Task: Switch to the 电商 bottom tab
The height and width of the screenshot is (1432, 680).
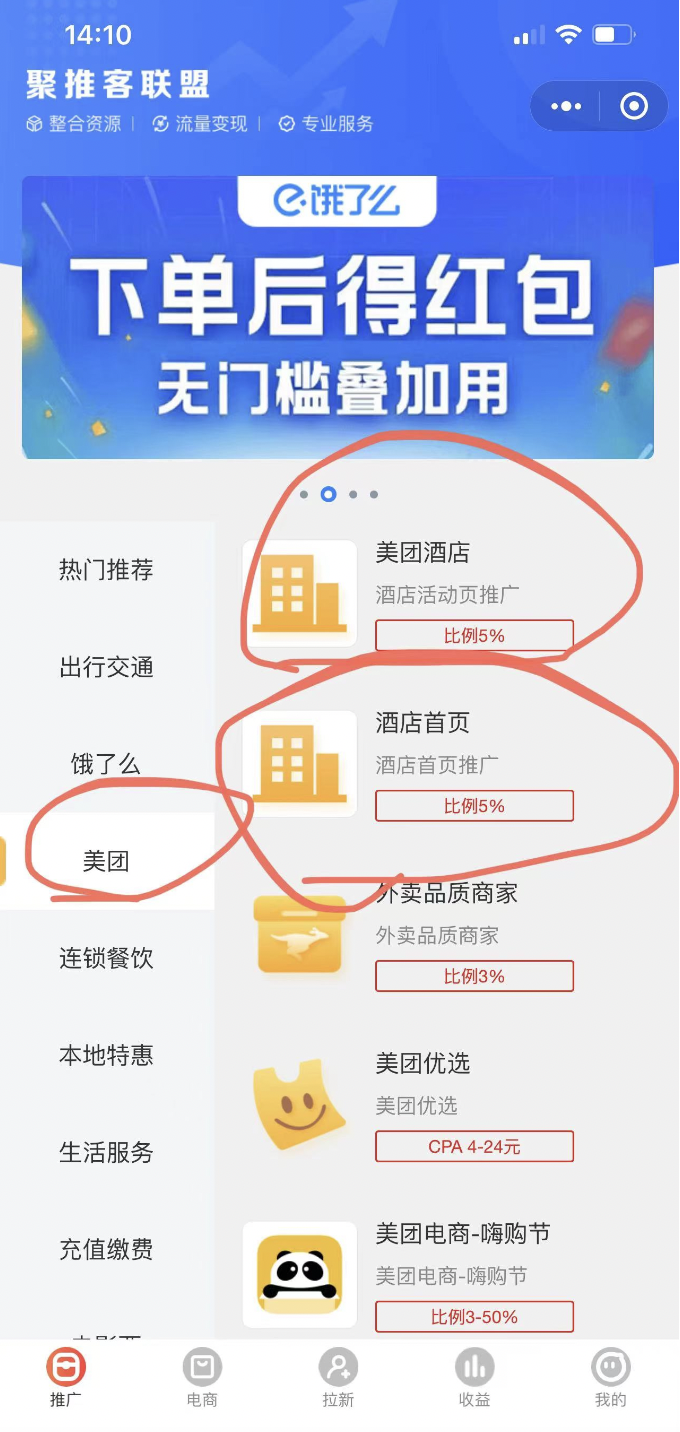Action: pos(202,1378)
